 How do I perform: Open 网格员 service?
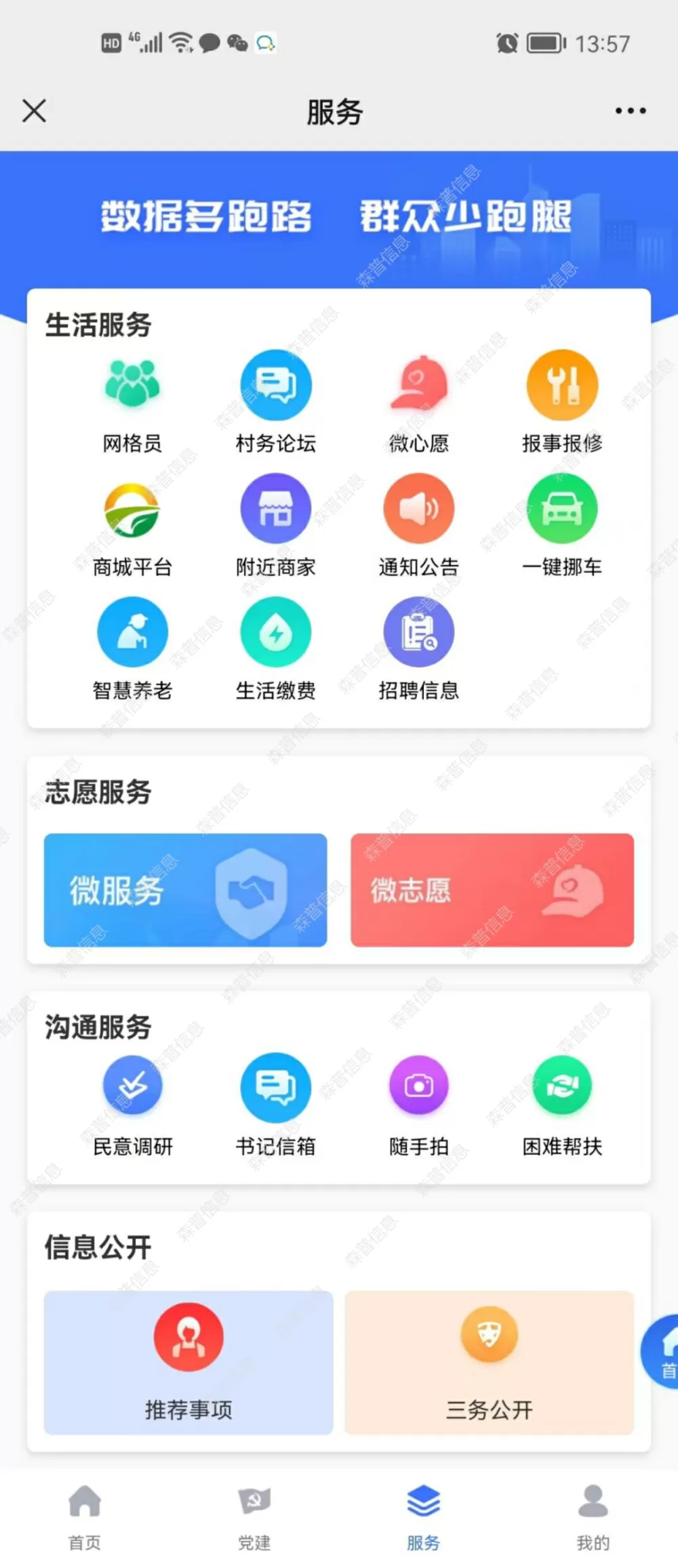tap(132, 400)
